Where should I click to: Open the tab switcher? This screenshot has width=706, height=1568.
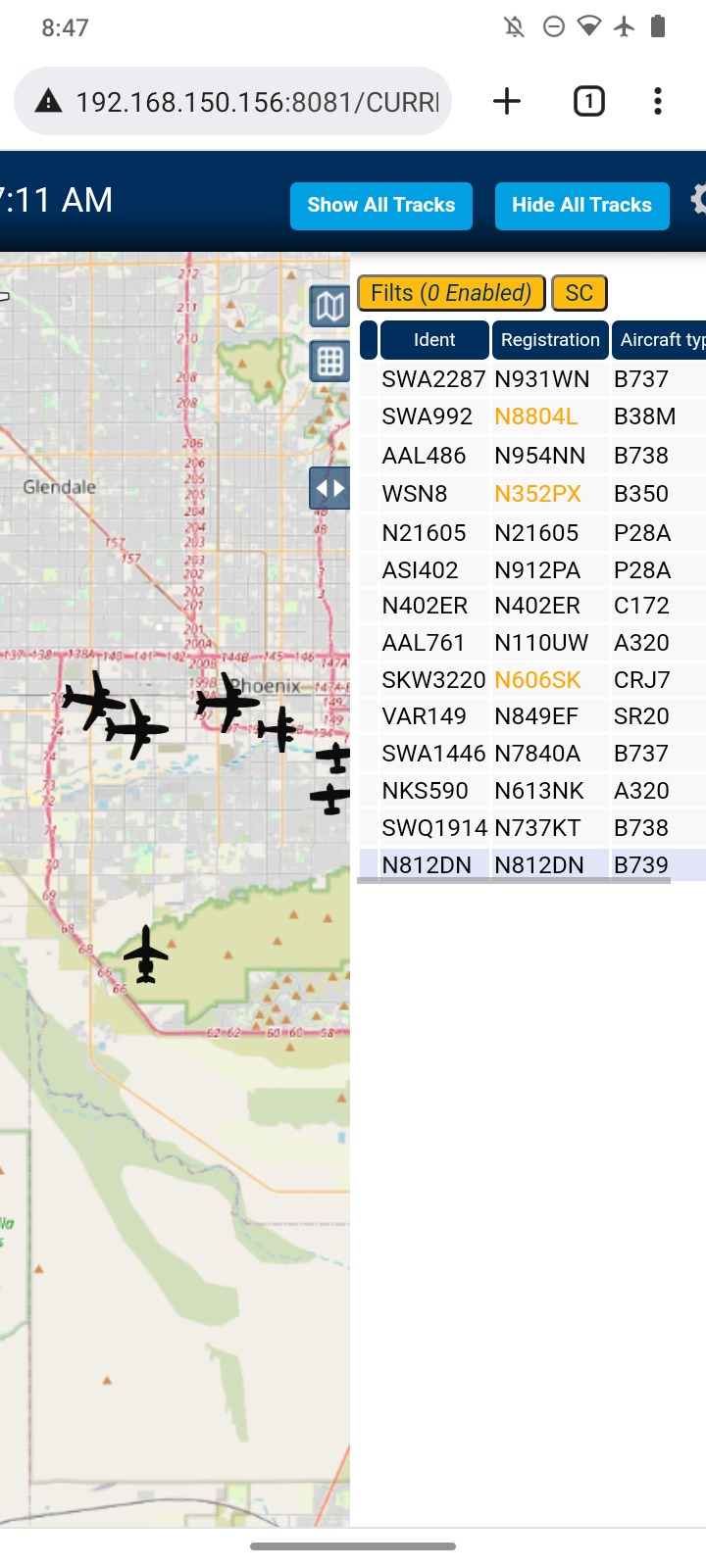pyautogui.click(x=589, y=101)
